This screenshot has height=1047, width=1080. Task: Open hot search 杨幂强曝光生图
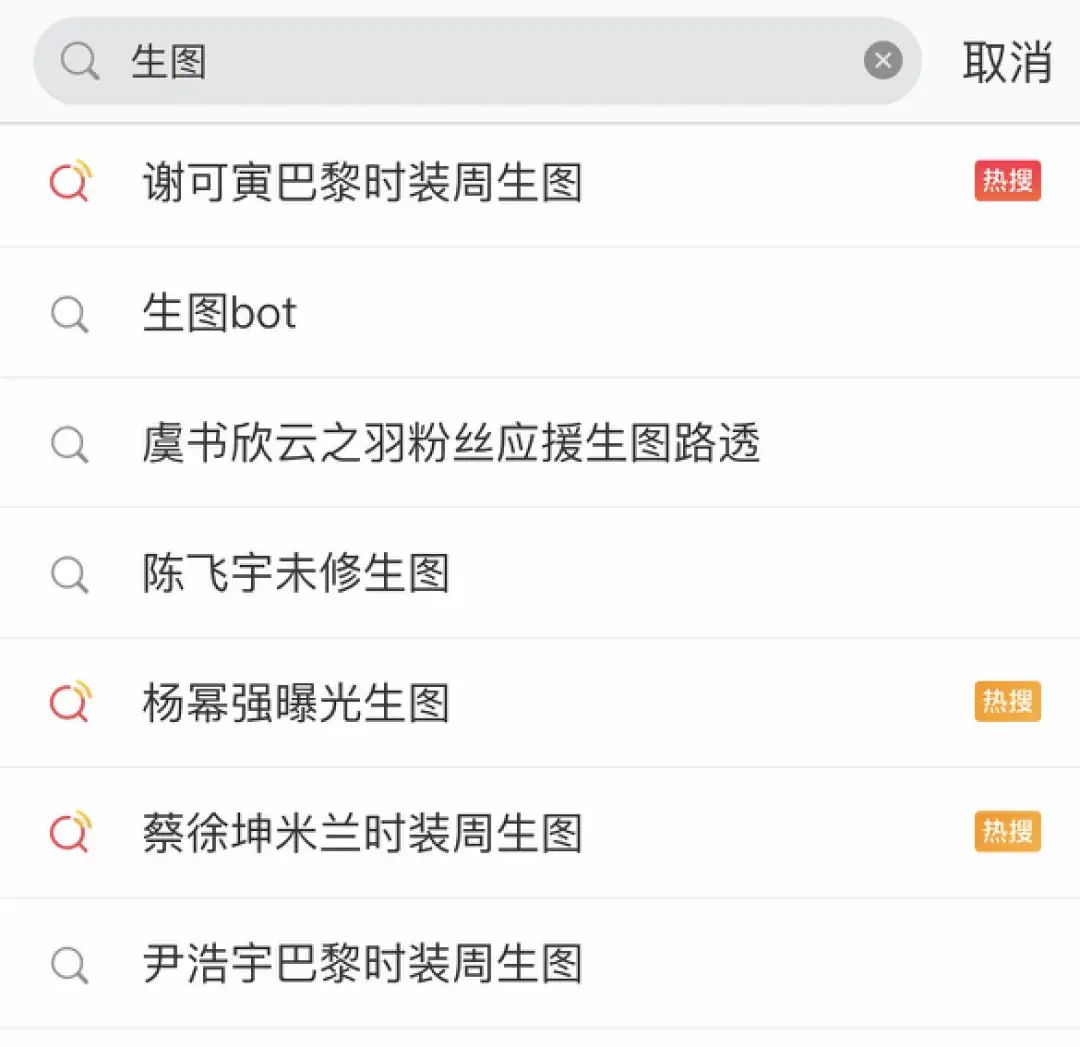point(296,703)
